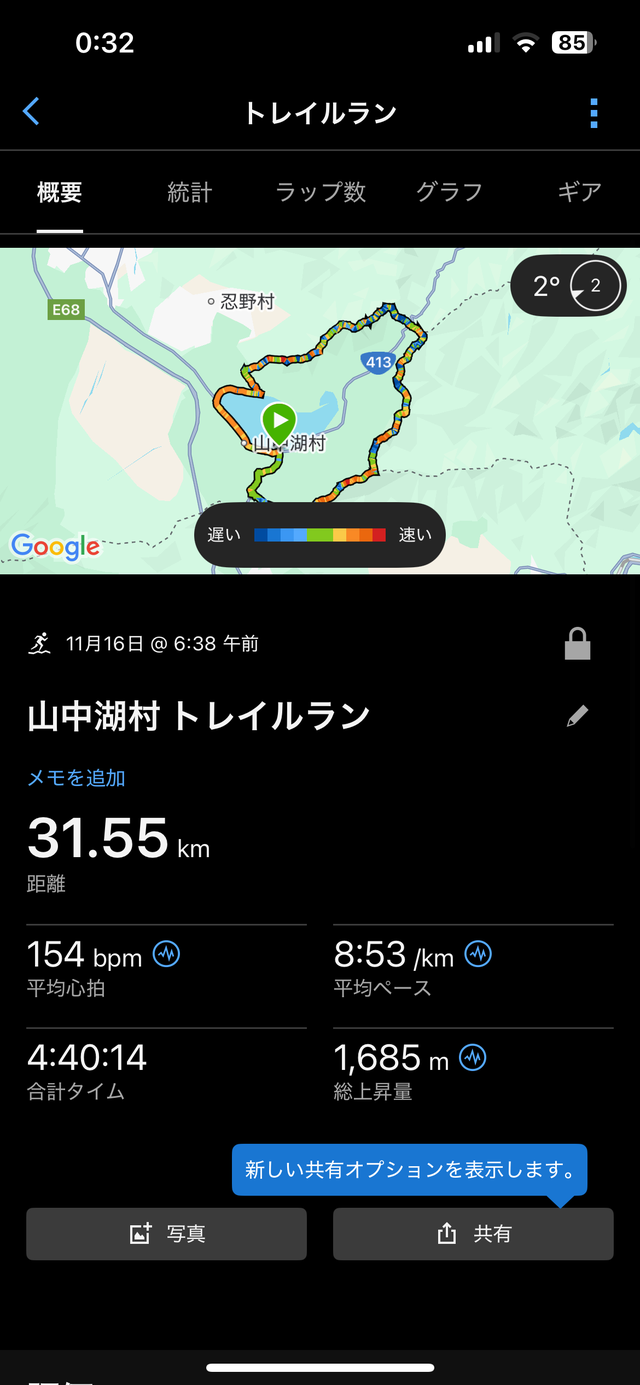Select the 概要 tab
The width and height of the screenshot is (640, 1385).
click(60, 192)
